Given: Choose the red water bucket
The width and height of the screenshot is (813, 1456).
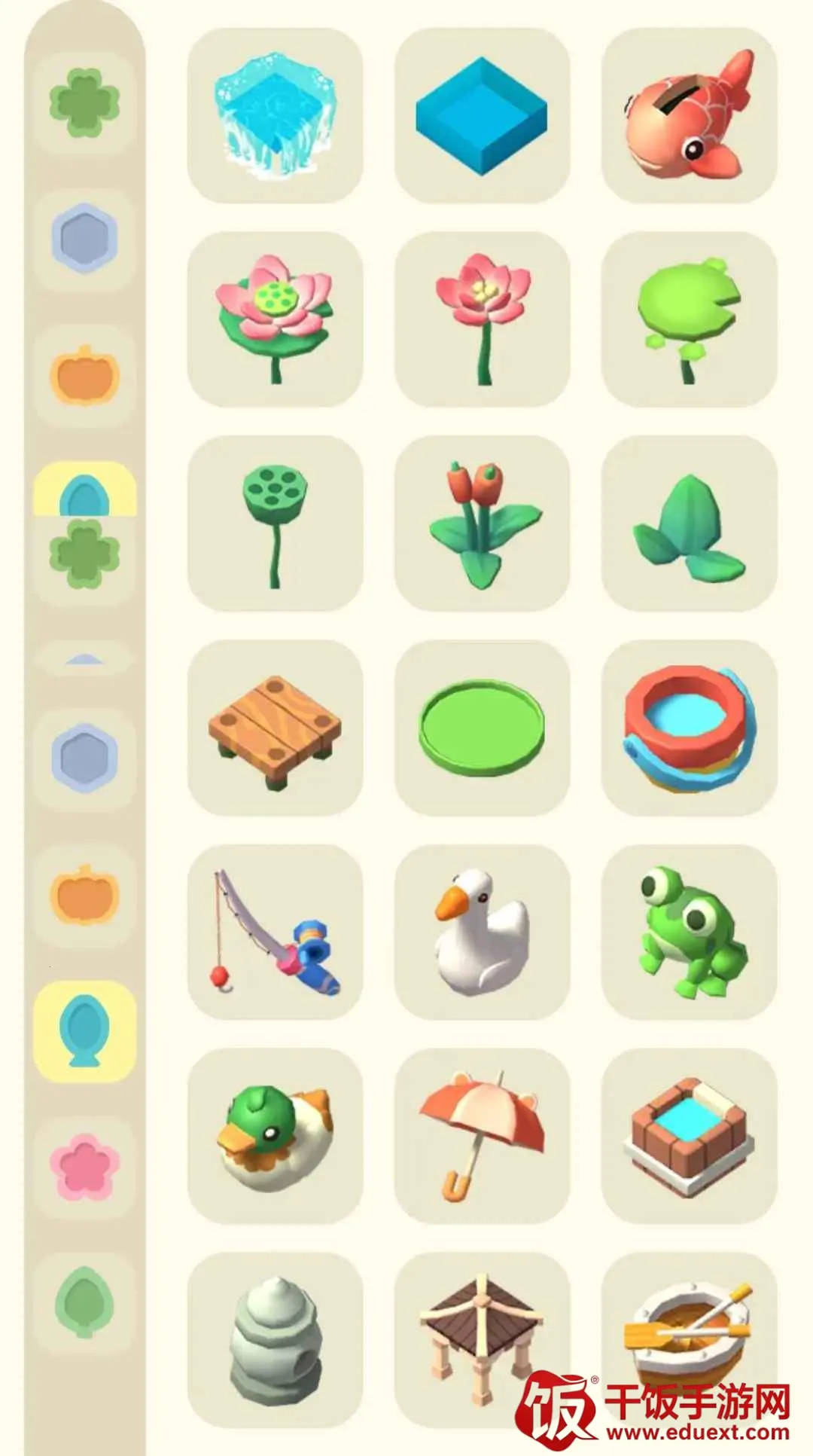Looking at the screenshot, I should point(689,728).
